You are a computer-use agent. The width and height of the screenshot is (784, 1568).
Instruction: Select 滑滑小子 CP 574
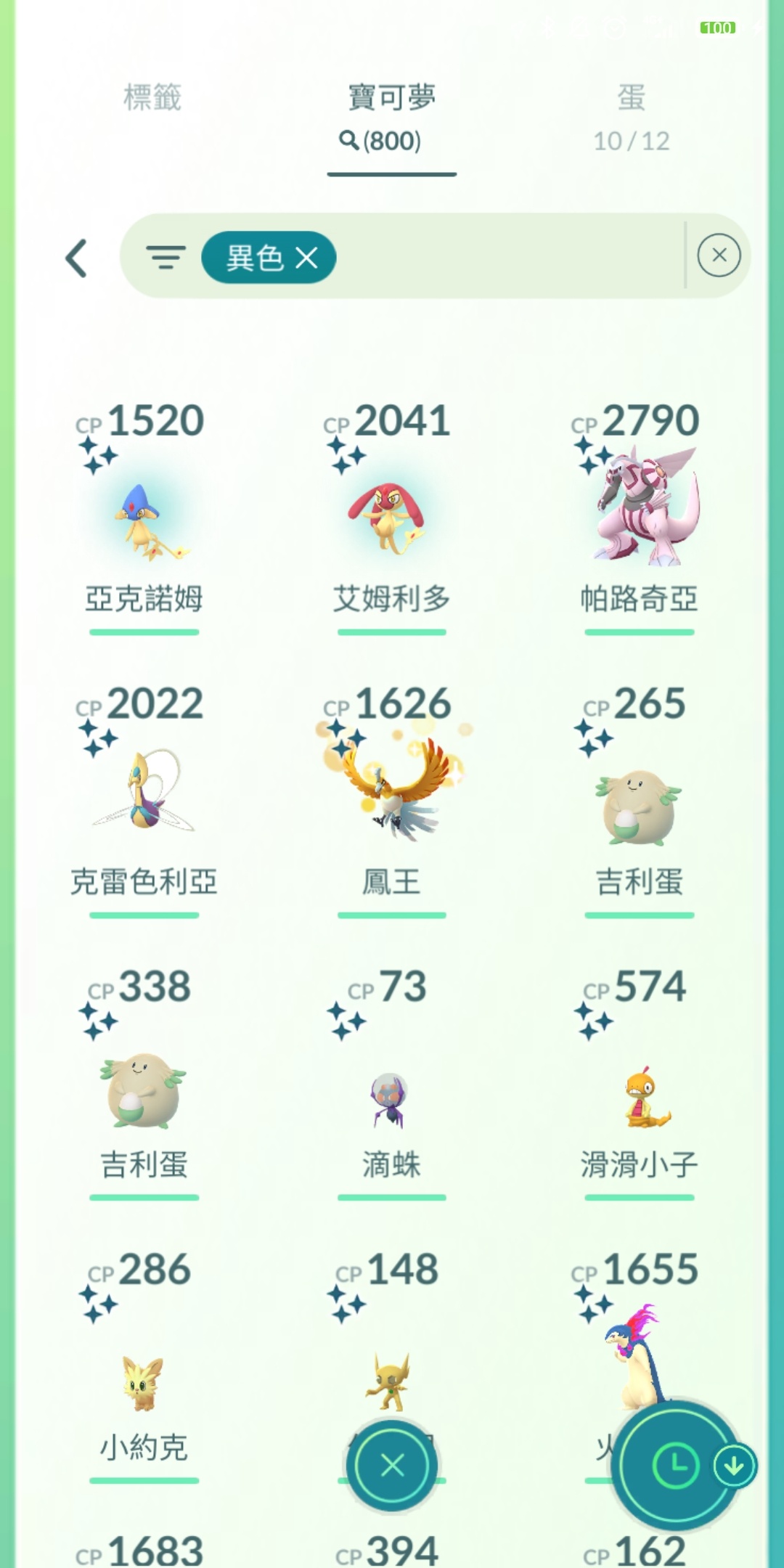click(x=639, y=1083)
